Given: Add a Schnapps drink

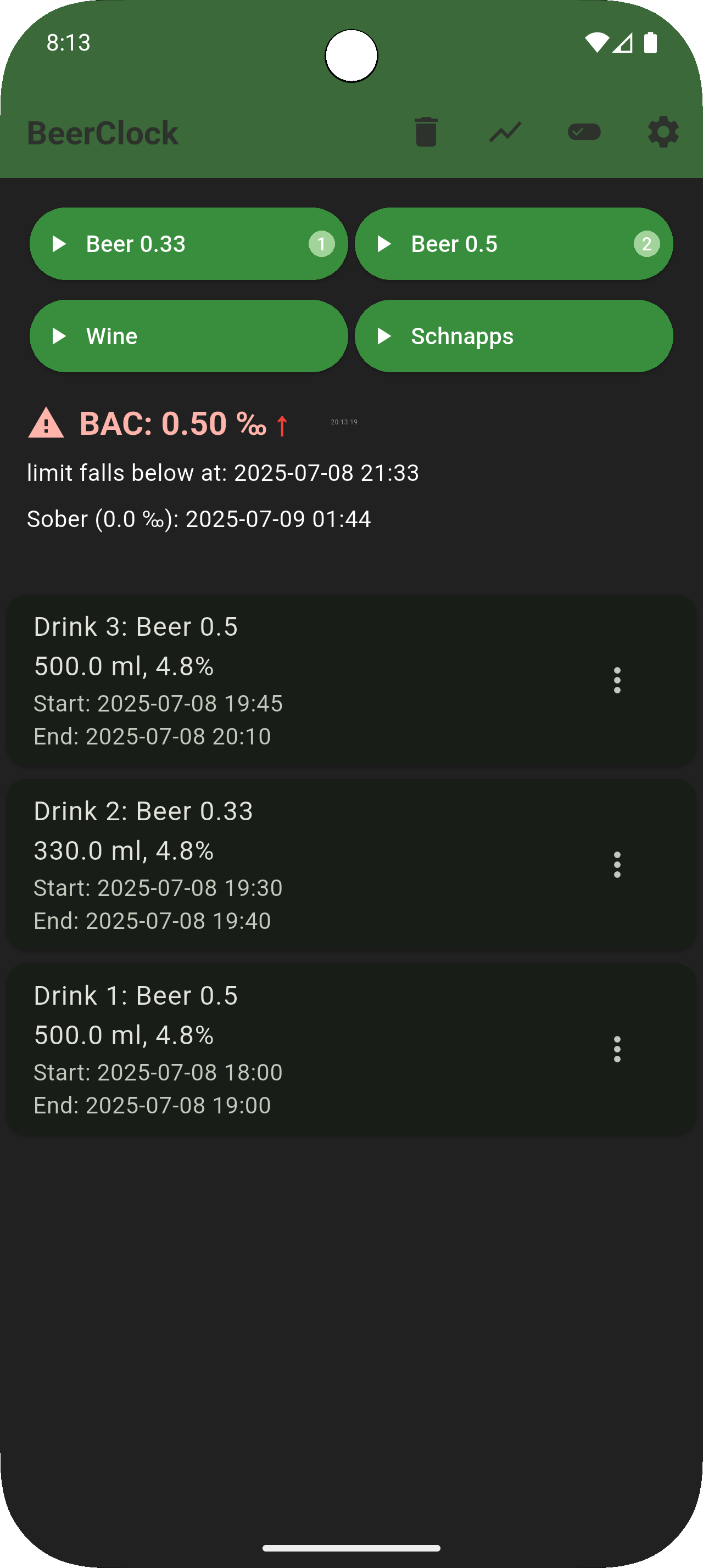Looking at the screenshot, I should pos(514,336).
